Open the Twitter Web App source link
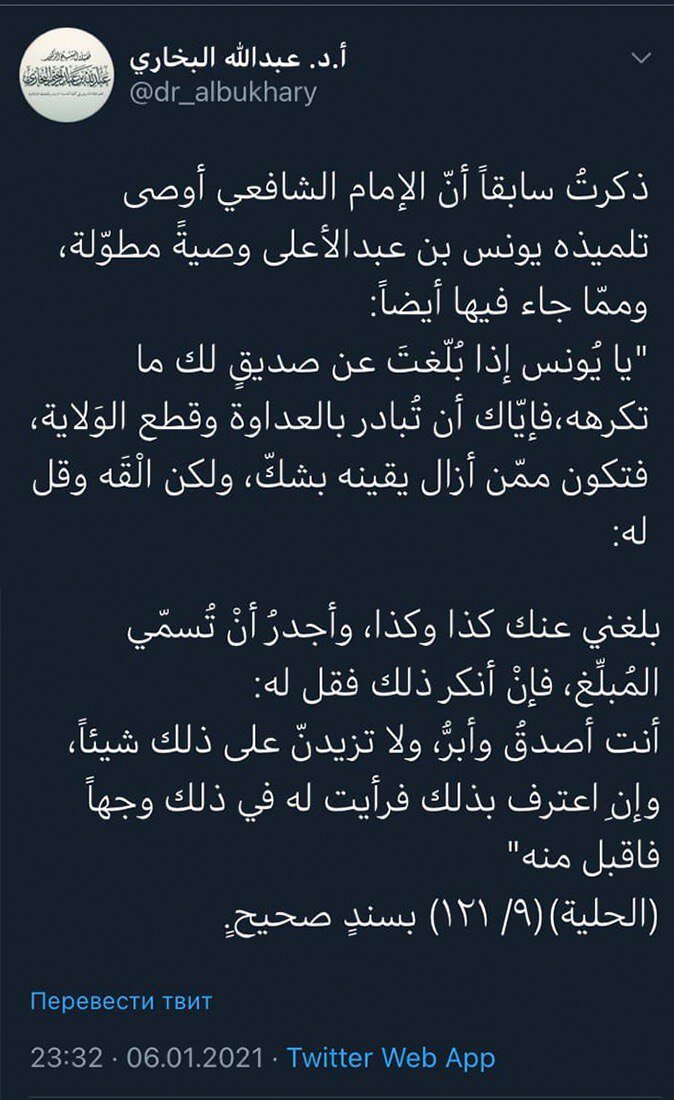The width and height of the screenshot is (674, 1100). point(391,1057)
